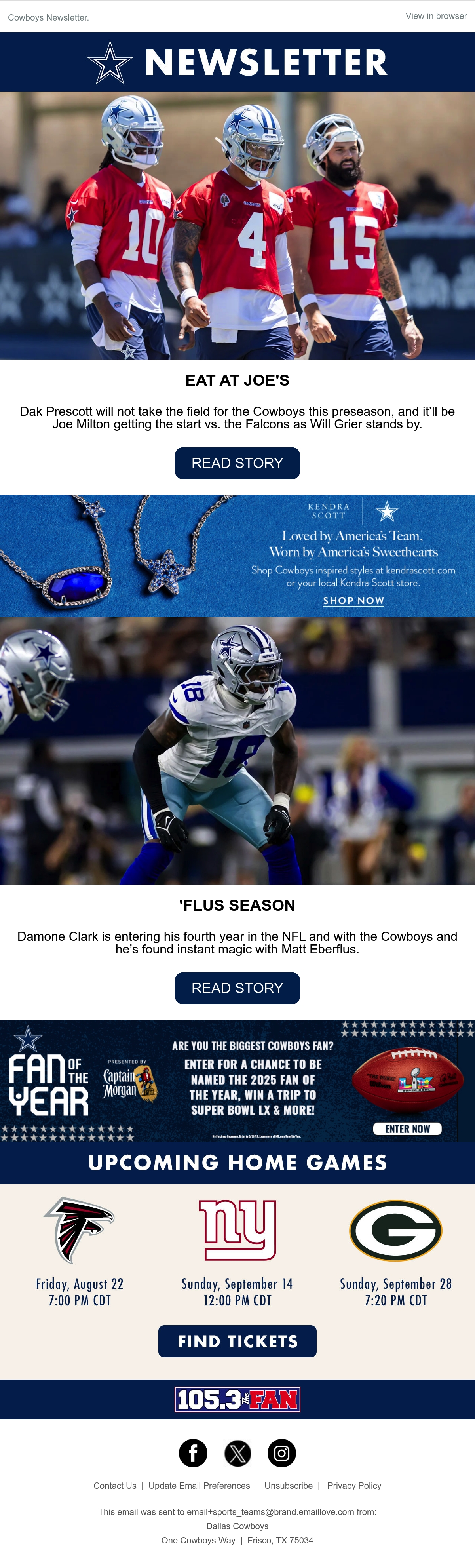Open Shop Now in Kendra Scott banner
This screenshot has width=475, height=1568.
tap(353, 601)
